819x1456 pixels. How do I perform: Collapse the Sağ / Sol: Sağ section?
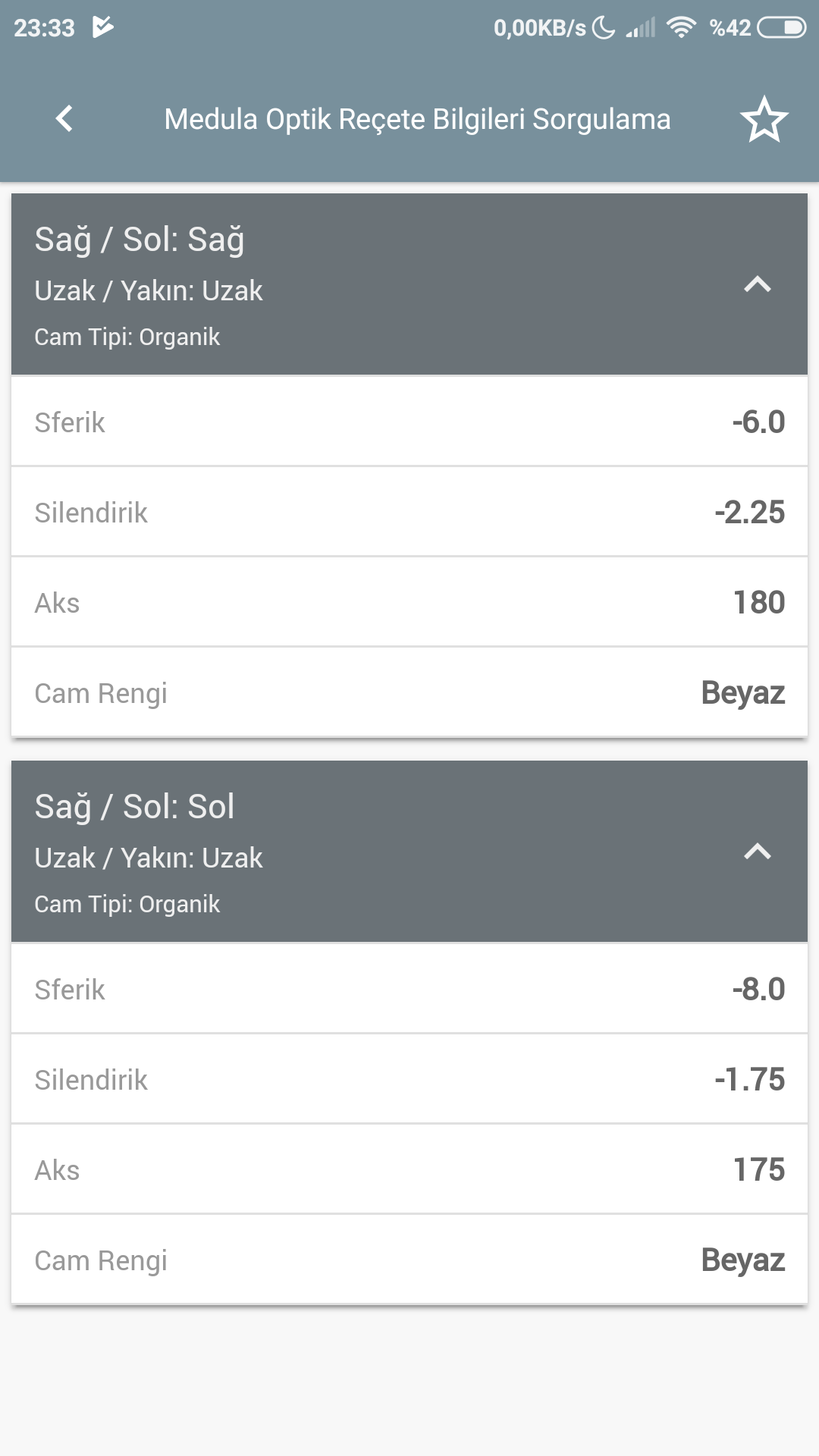click(757, 284)
